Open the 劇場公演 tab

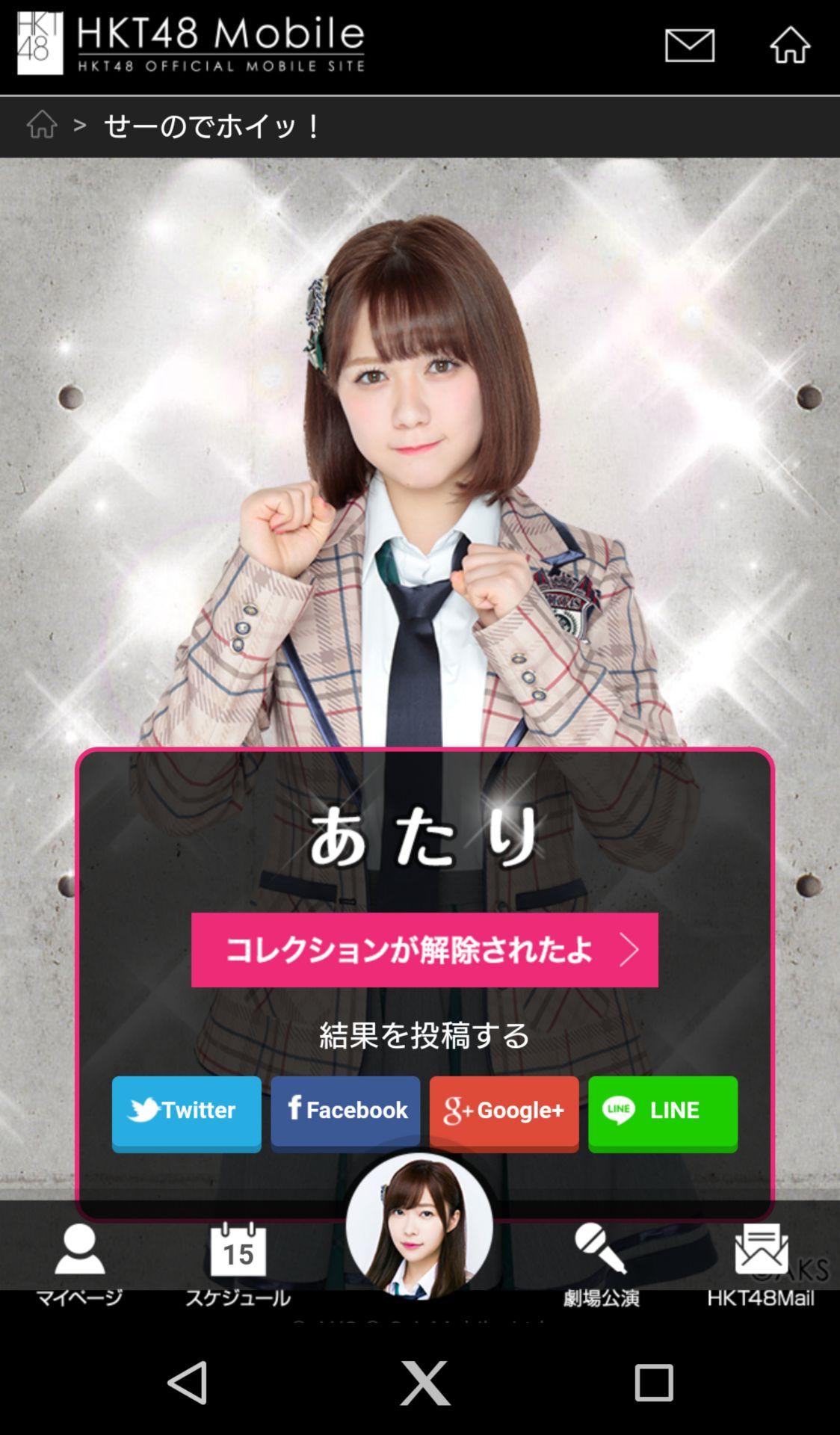601,1263
